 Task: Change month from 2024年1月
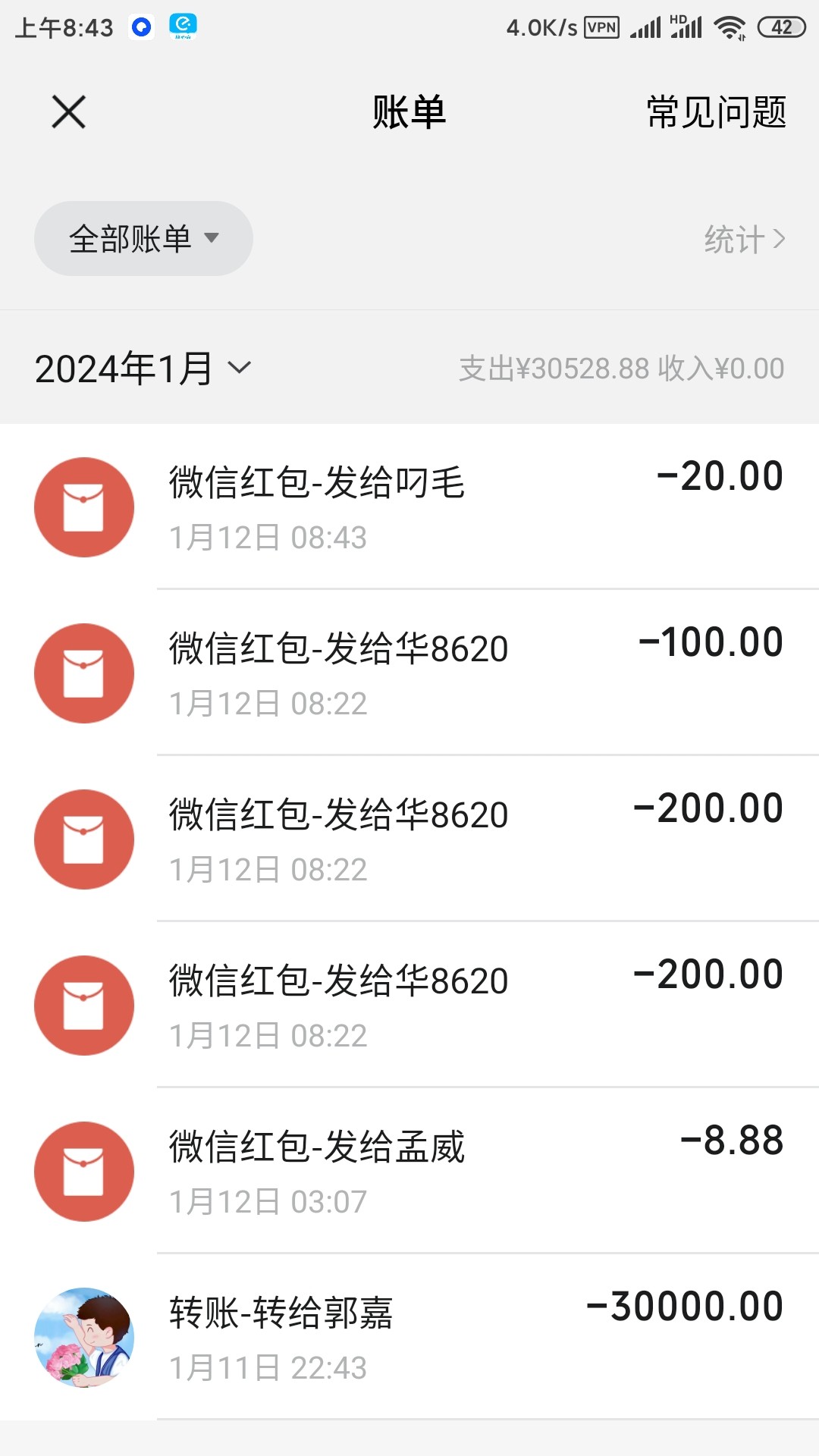(143, 369)
